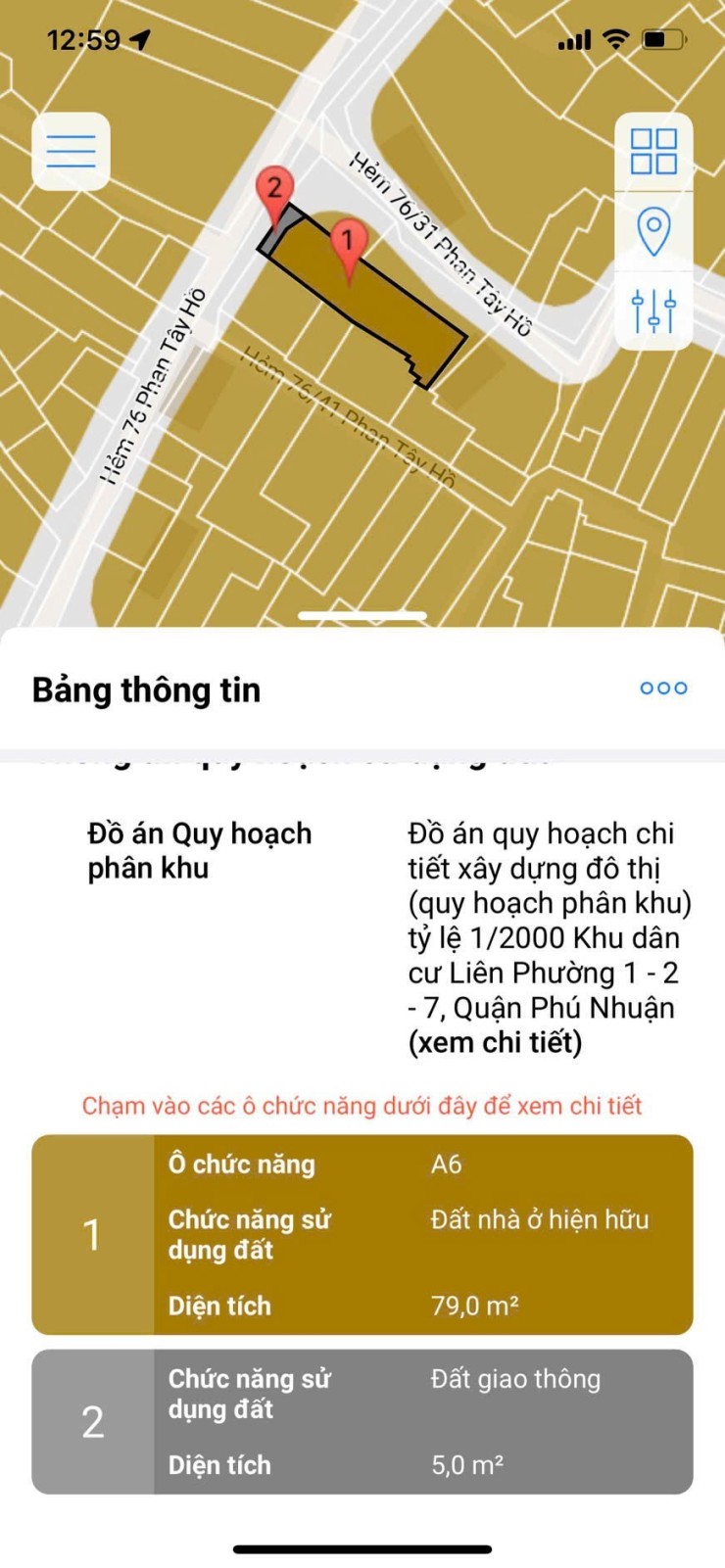
Task: Open the three-dot options in Bảng thông tin
Action: (x=663, y=689)
